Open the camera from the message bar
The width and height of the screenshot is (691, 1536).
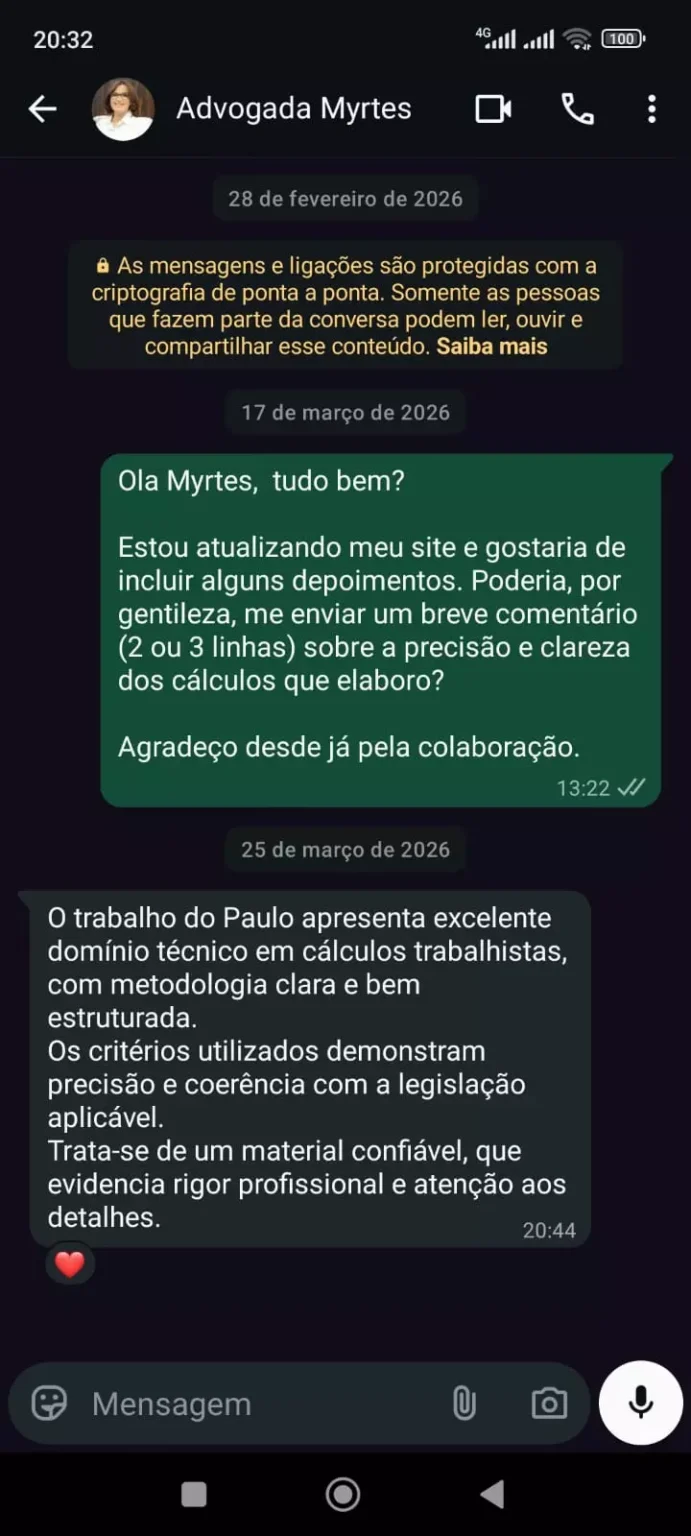click(549, 1404)
